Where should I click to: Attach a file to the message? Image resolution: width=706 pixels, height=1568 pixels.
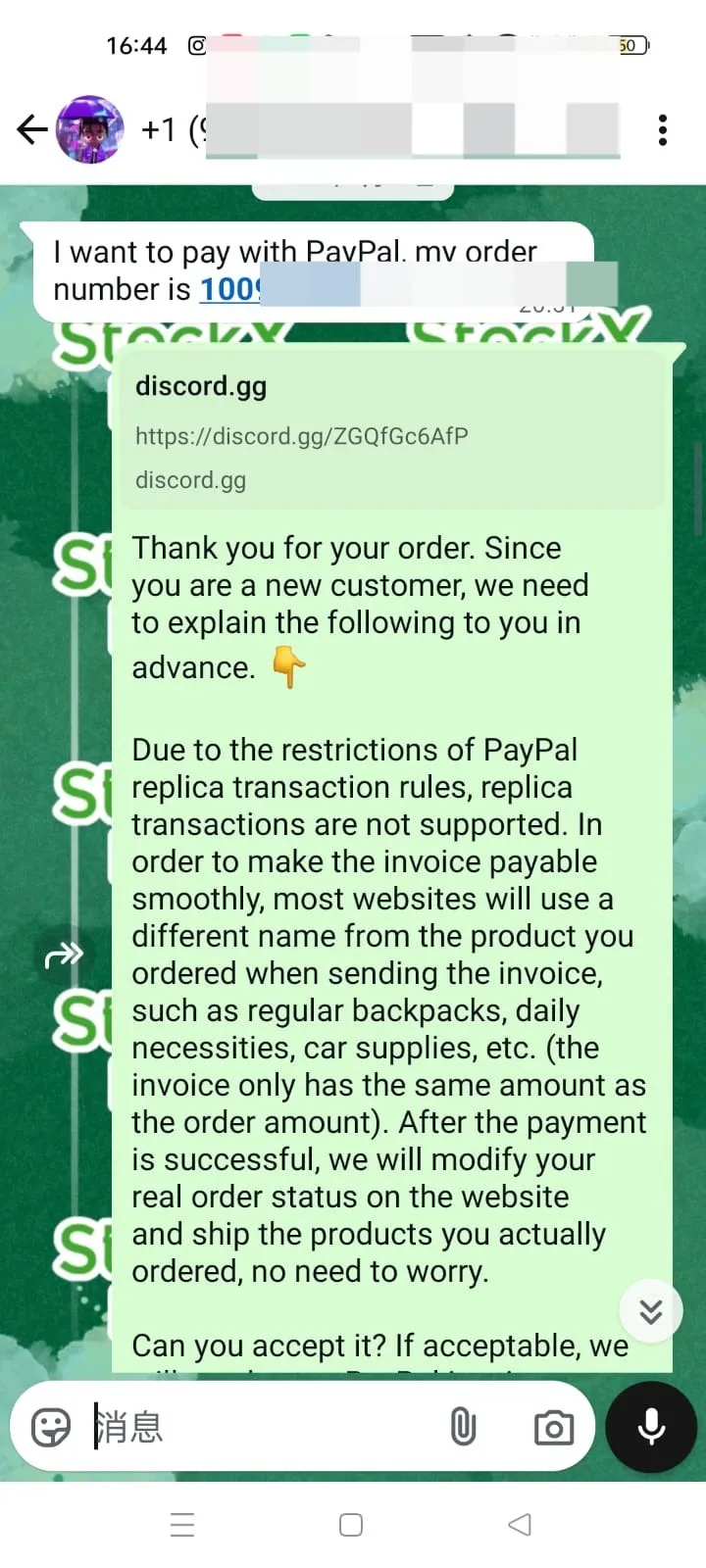coord(463,1427)
